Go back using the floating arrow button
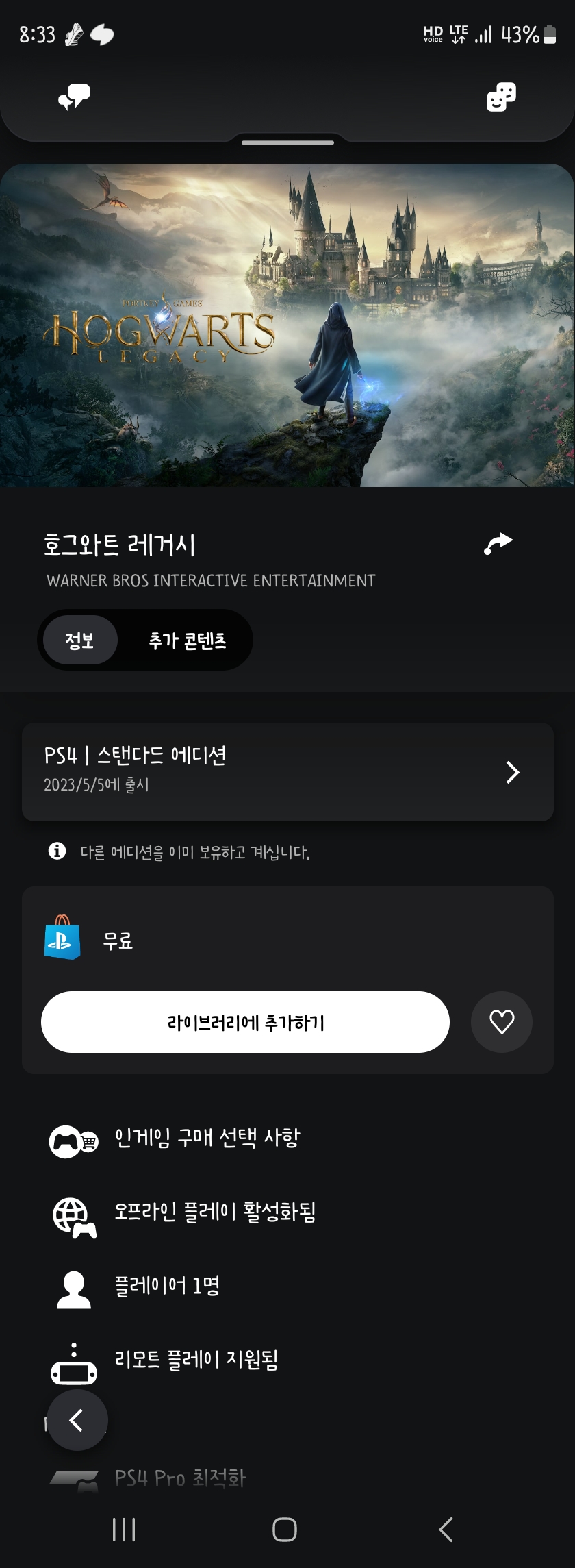Image resolution: width=575 pixels, height=1568 pixels. click(x=77, y=1420)
